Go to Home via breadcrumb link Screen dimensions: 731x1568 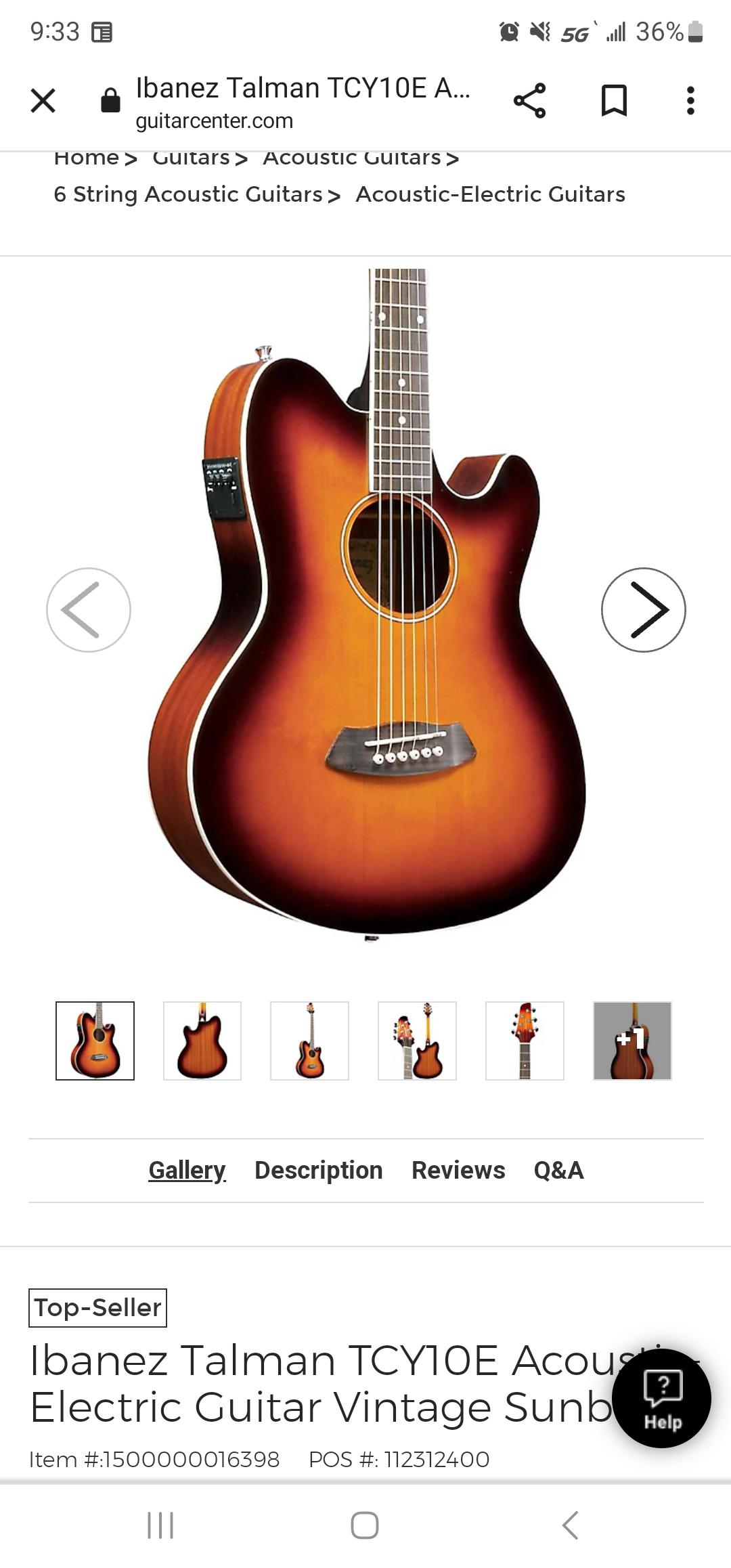[x=85, y=157]
